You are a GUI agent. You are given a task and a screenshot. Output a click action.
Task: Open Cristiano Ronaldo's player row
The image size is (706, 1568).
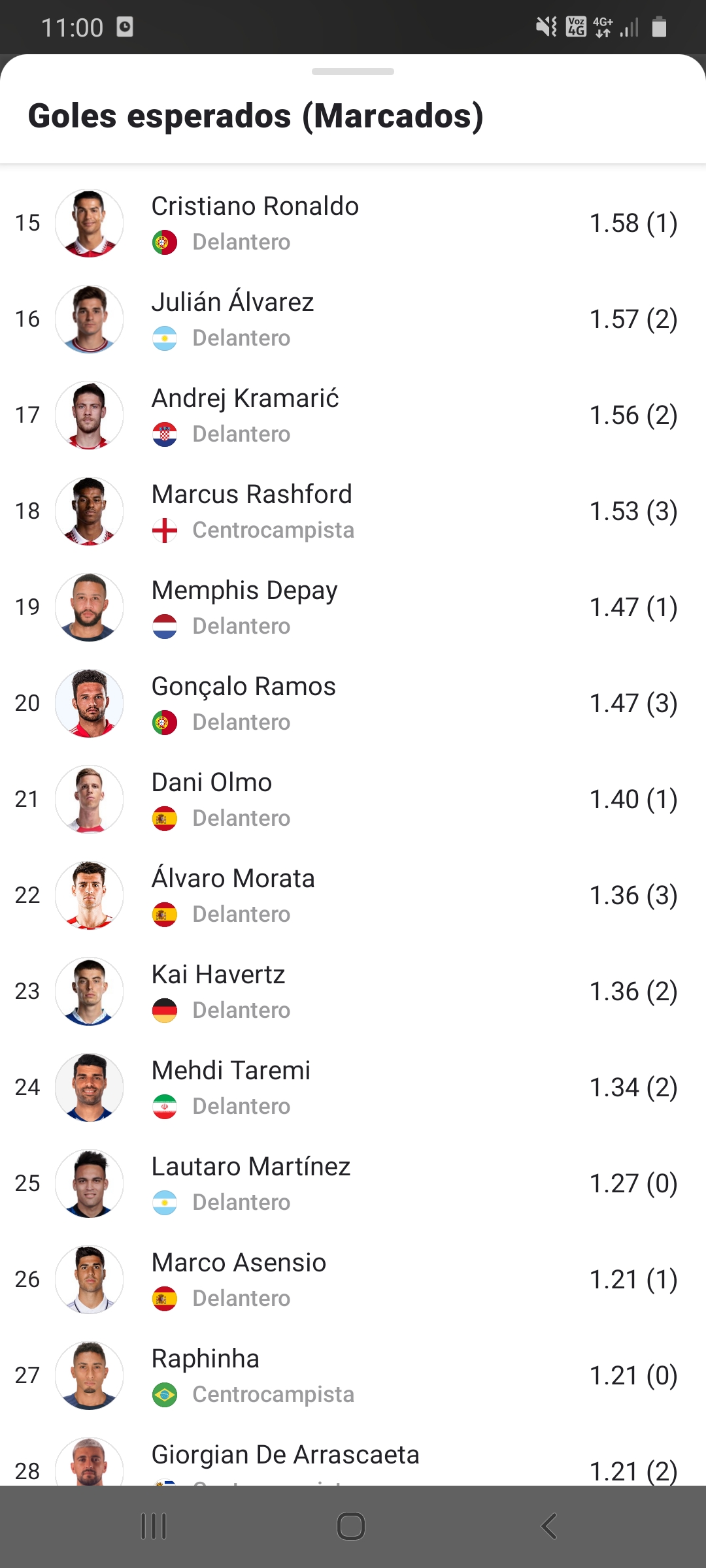tap(353, 223)
